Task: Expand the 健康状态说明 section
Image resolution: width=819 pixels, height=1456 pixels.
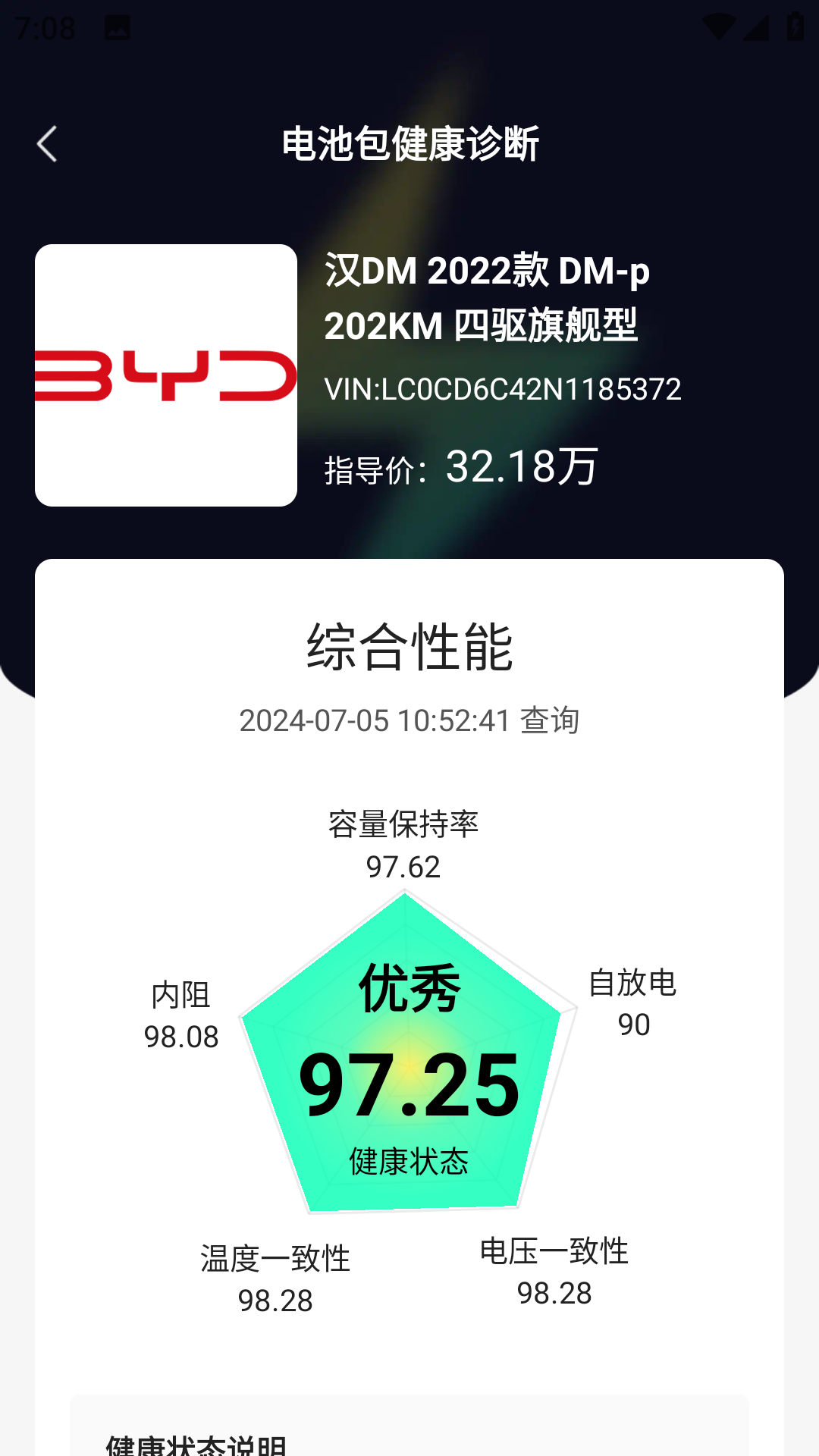Action: click(199, 1445)
